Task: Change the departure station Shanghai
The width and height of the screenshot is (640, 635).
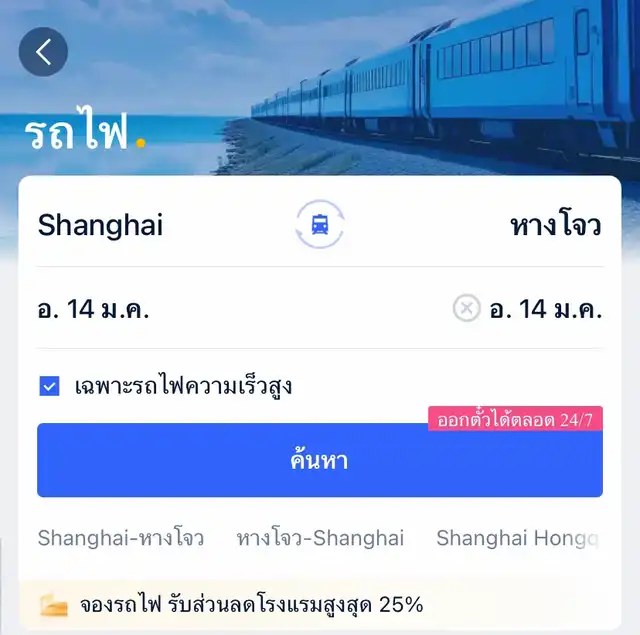Action: tap(100, 225)
